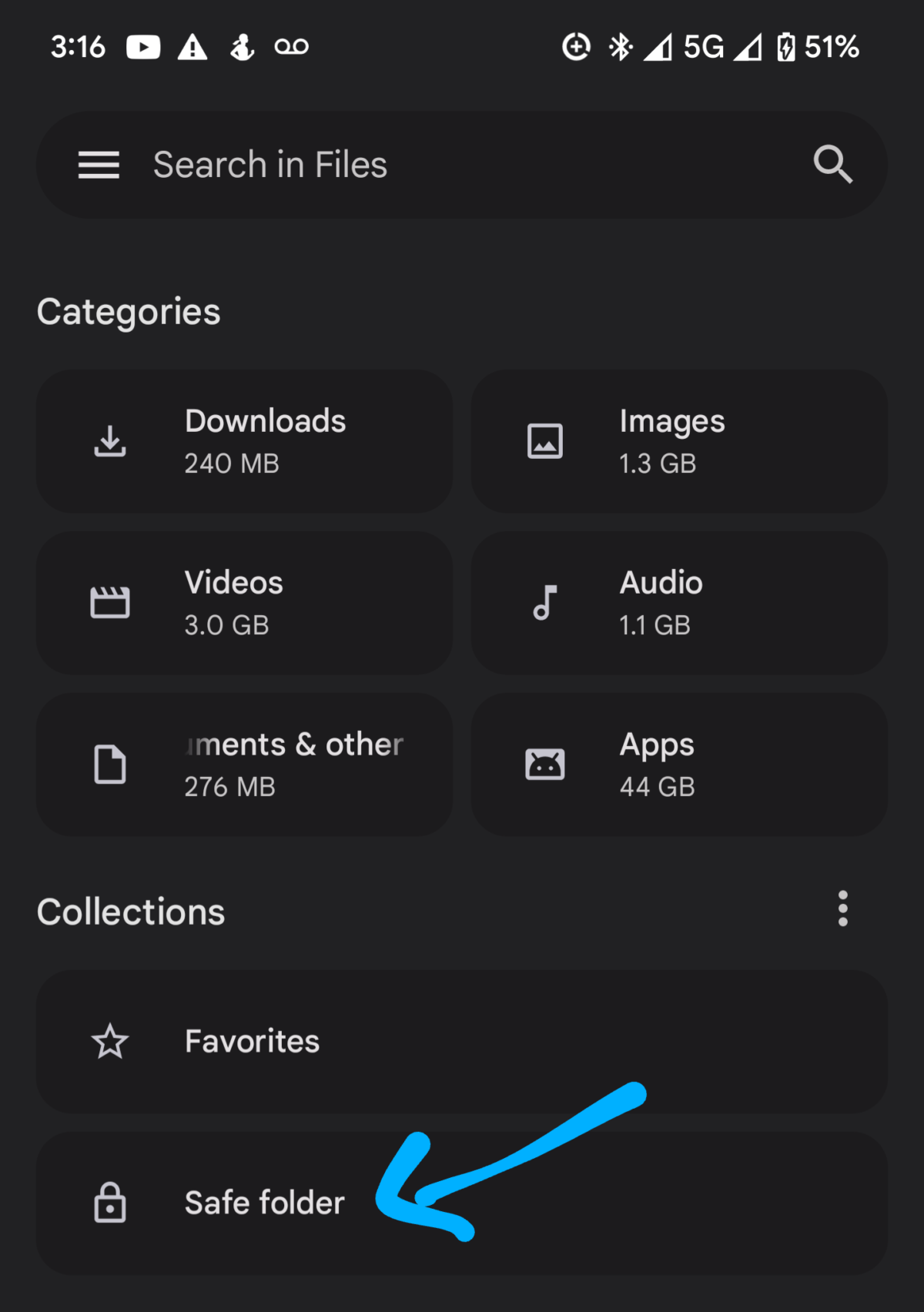
Task: Select the Audio music note icon
Action: pos(545,602)
